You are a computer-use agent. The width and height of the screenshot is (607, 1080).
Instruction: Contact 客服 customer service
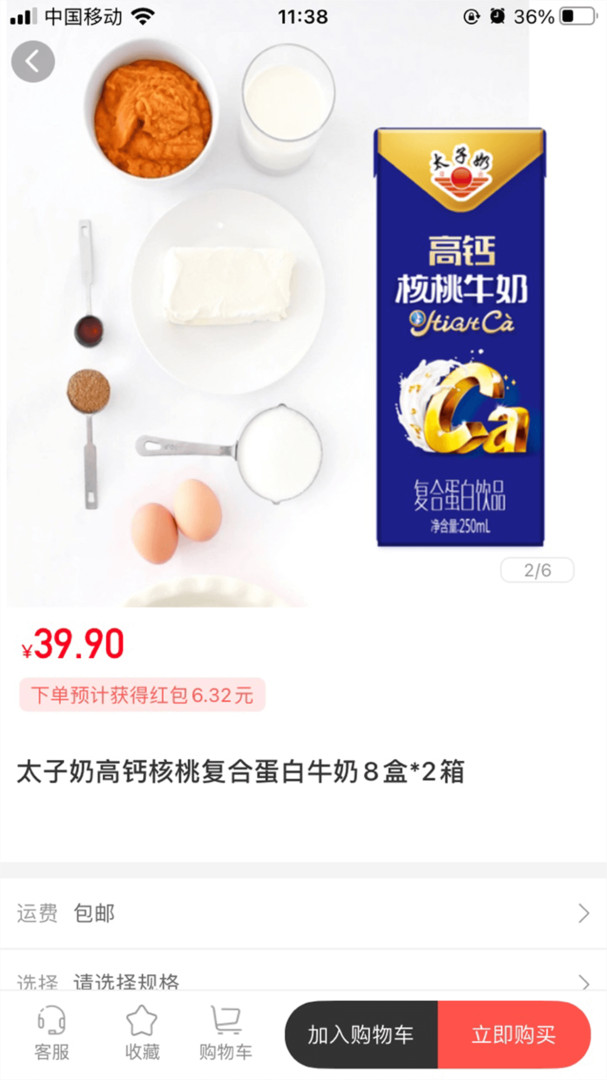52,1034
